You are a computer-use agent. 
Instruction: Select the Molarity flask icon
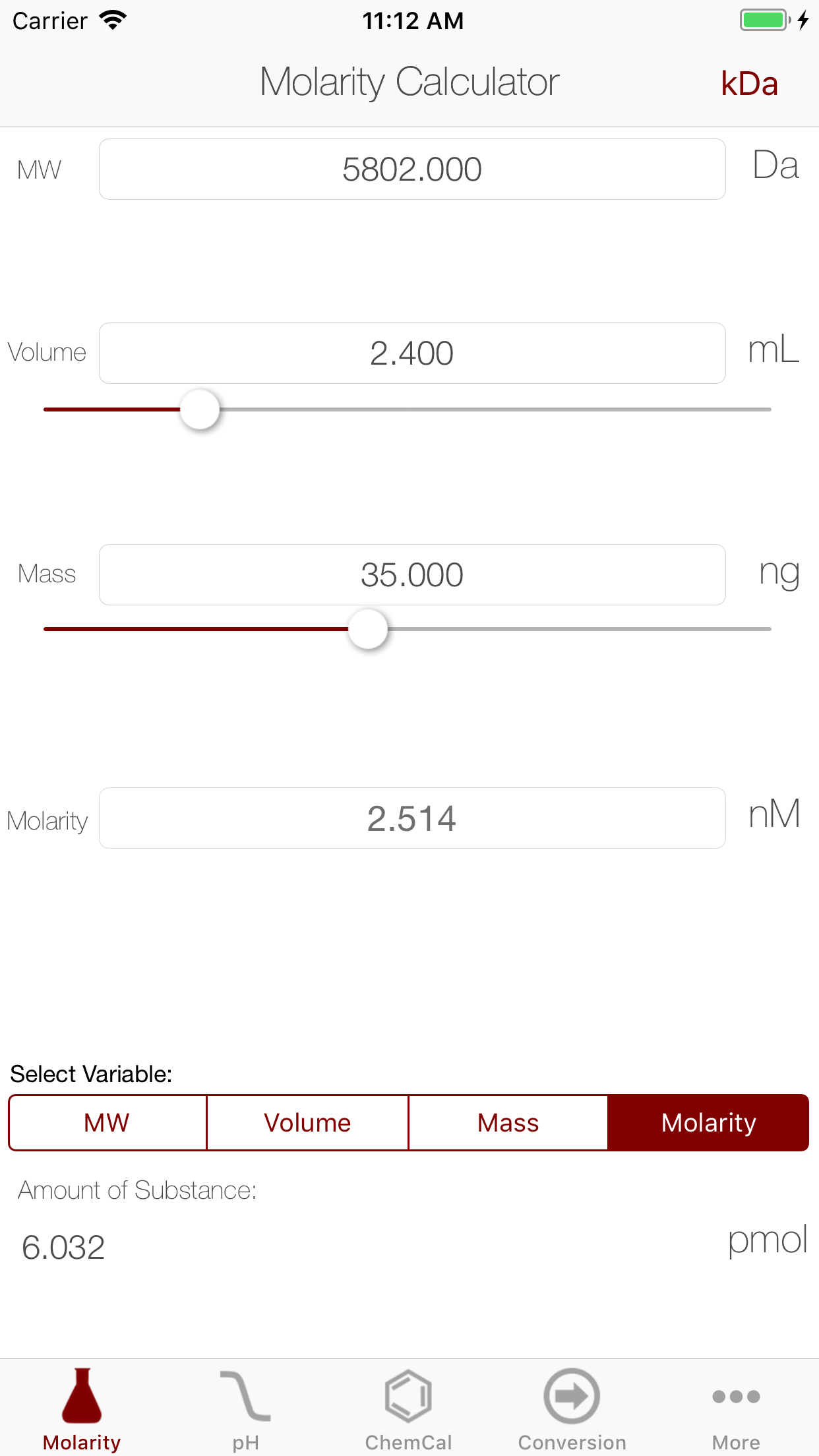(x=81, y=1395)
